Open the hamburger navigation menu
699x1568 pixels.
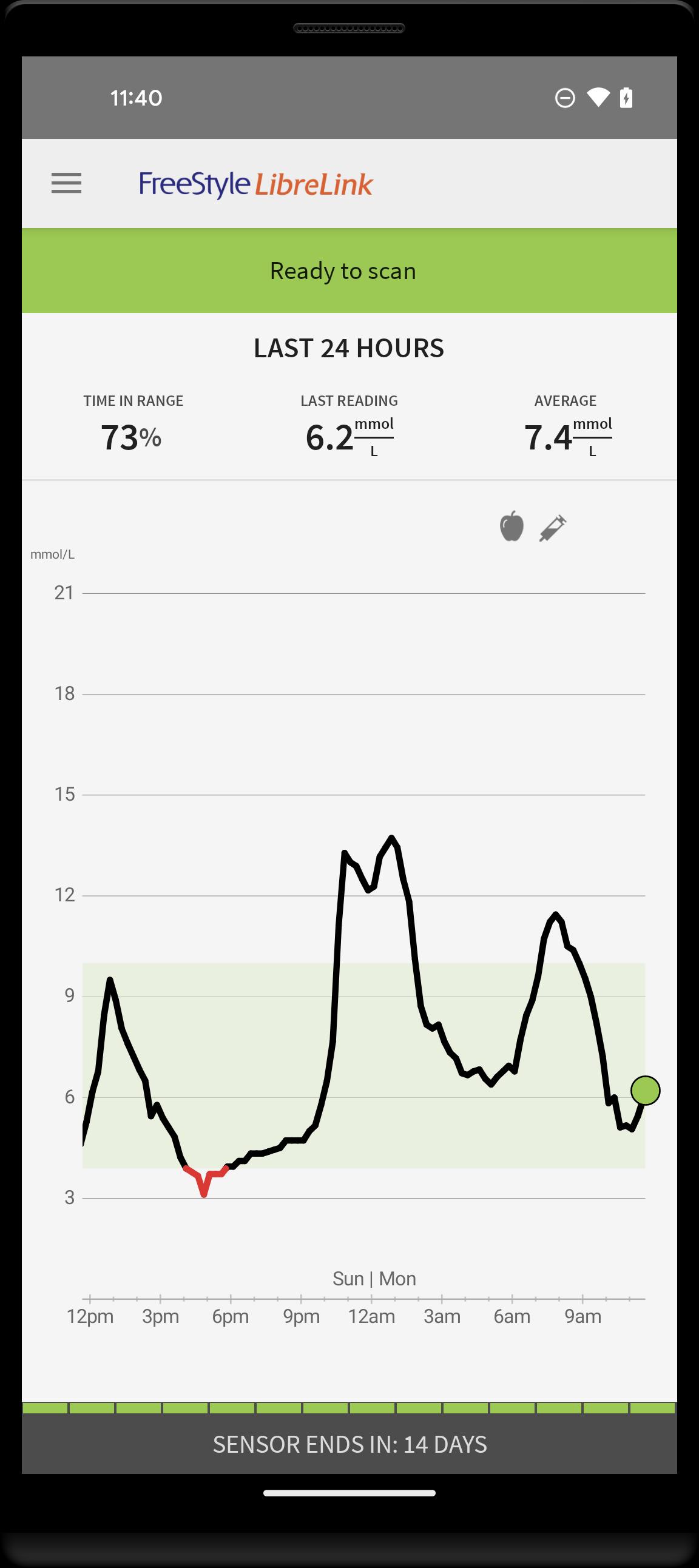coord(66,183)
